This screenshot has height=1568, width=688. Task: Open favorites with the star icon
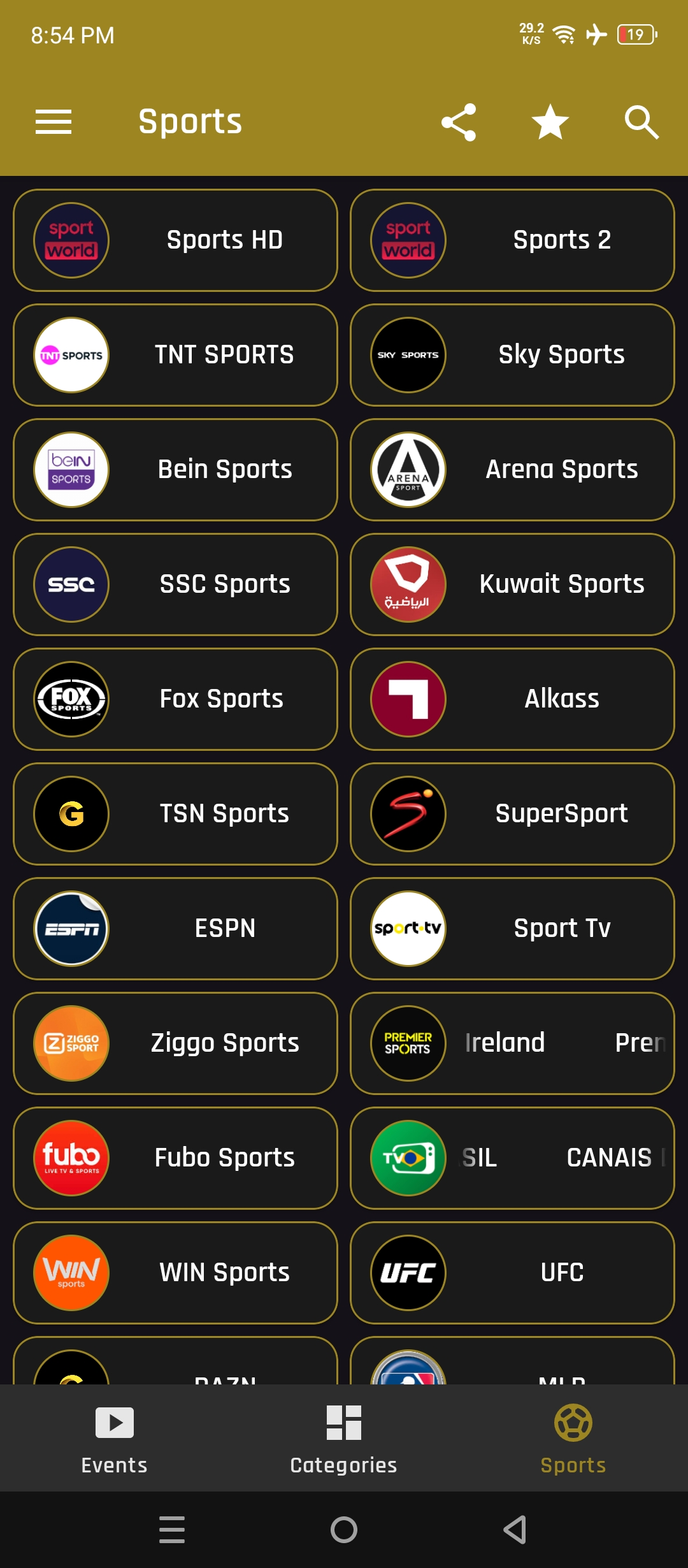pyautogui.click(x=550, y=122)
